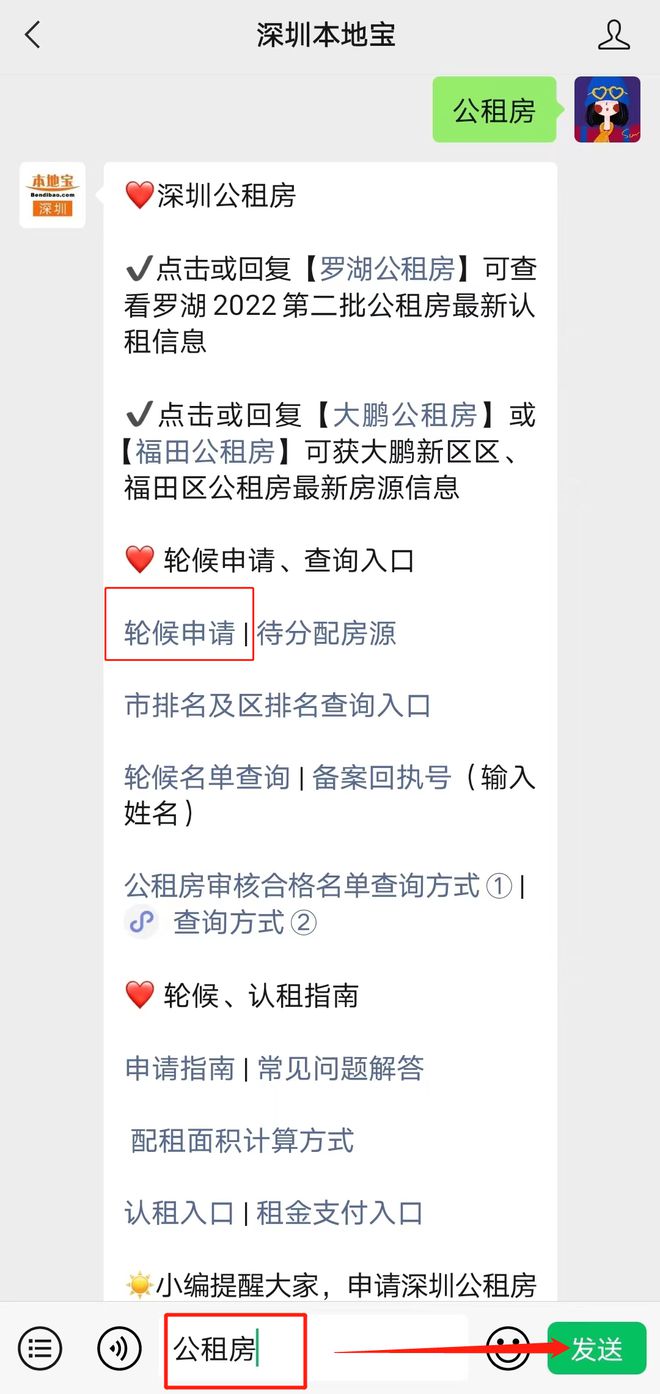Image resolution: width=660 pixels, height=1394 pixels.
Task: Open the 申请指南 link
Action: pos(179,1068)
